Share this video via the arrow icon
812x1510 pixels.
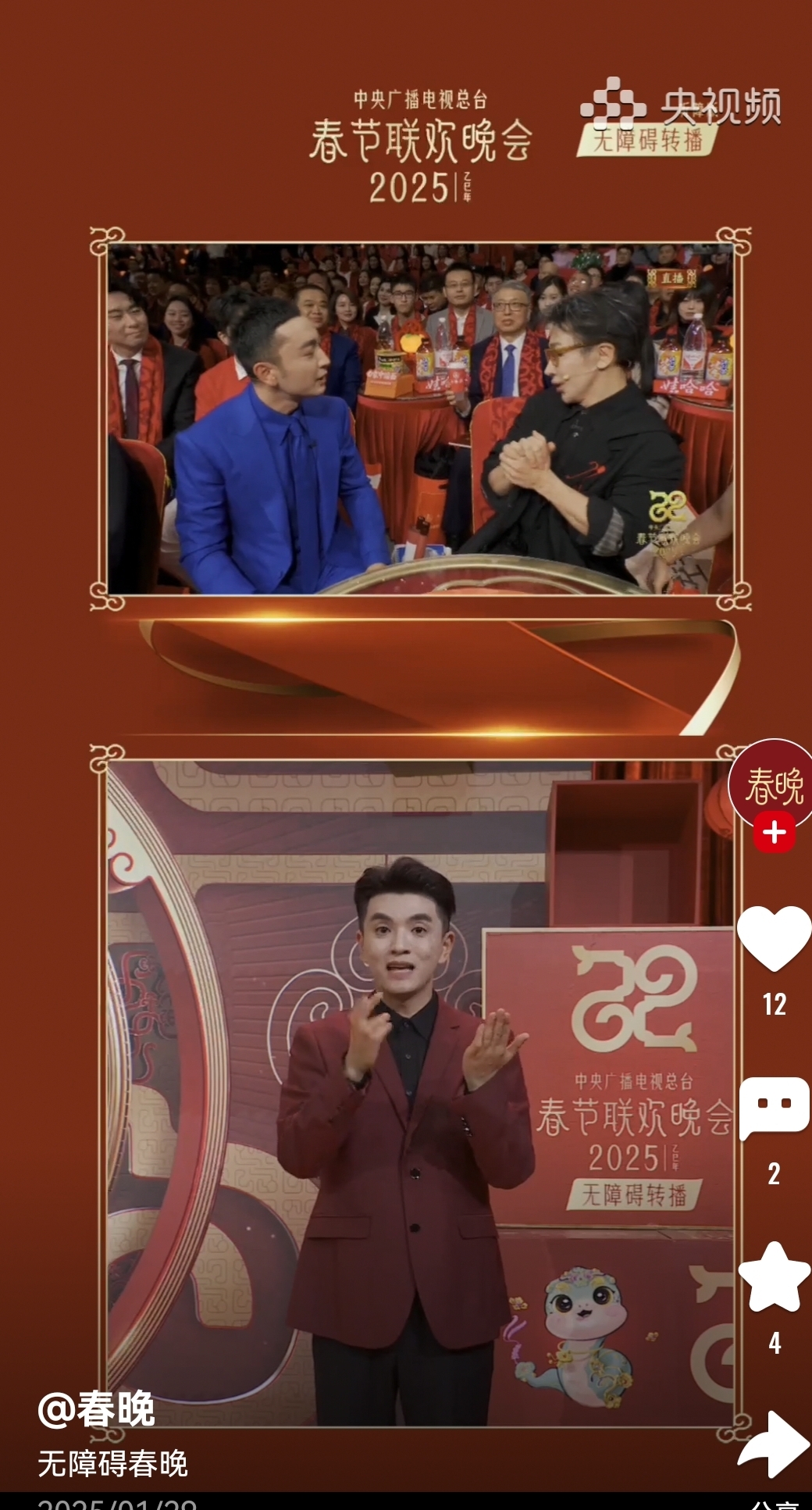774,1446
